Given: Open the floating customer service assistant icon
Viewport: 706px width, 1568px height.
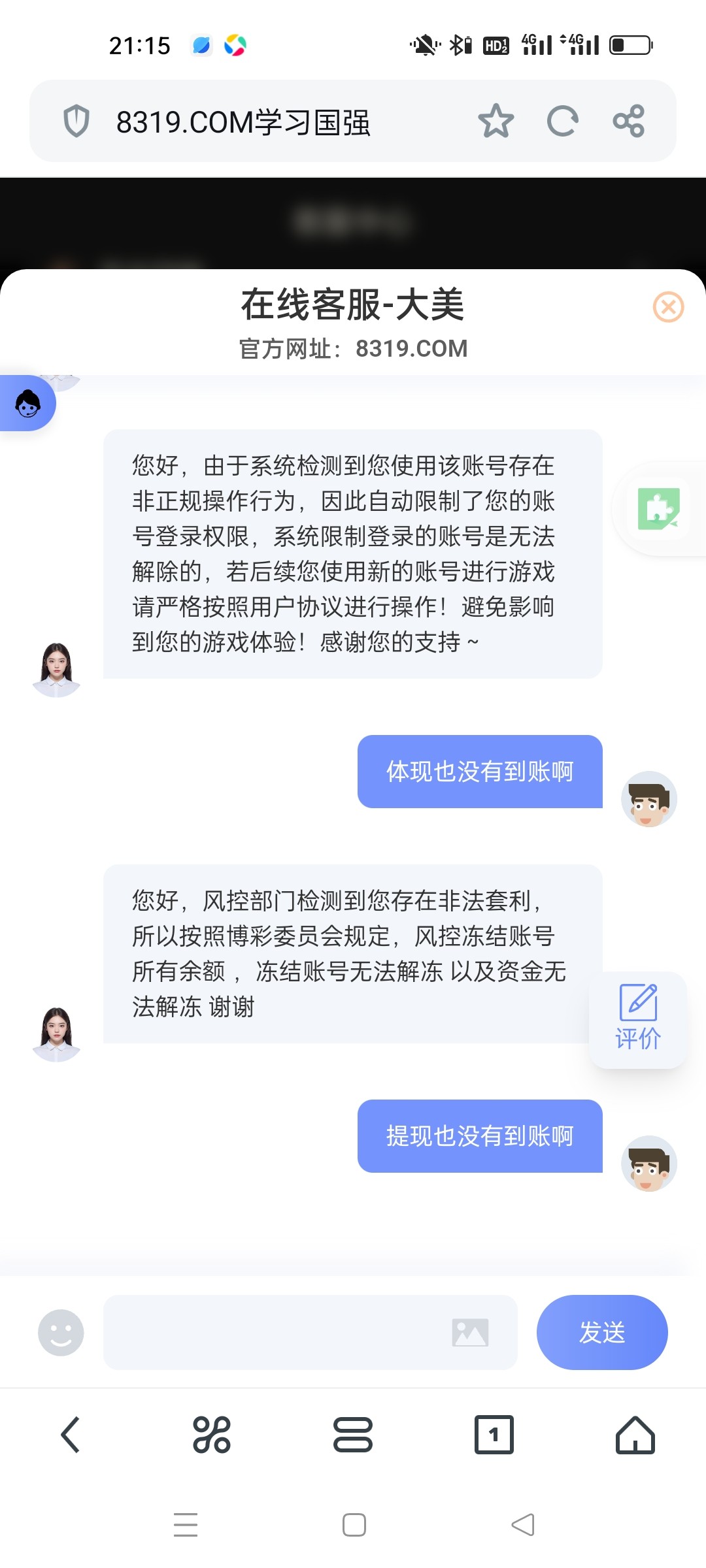Looking at the screenshot, I should pyautogui.click(x=26, y=403).
